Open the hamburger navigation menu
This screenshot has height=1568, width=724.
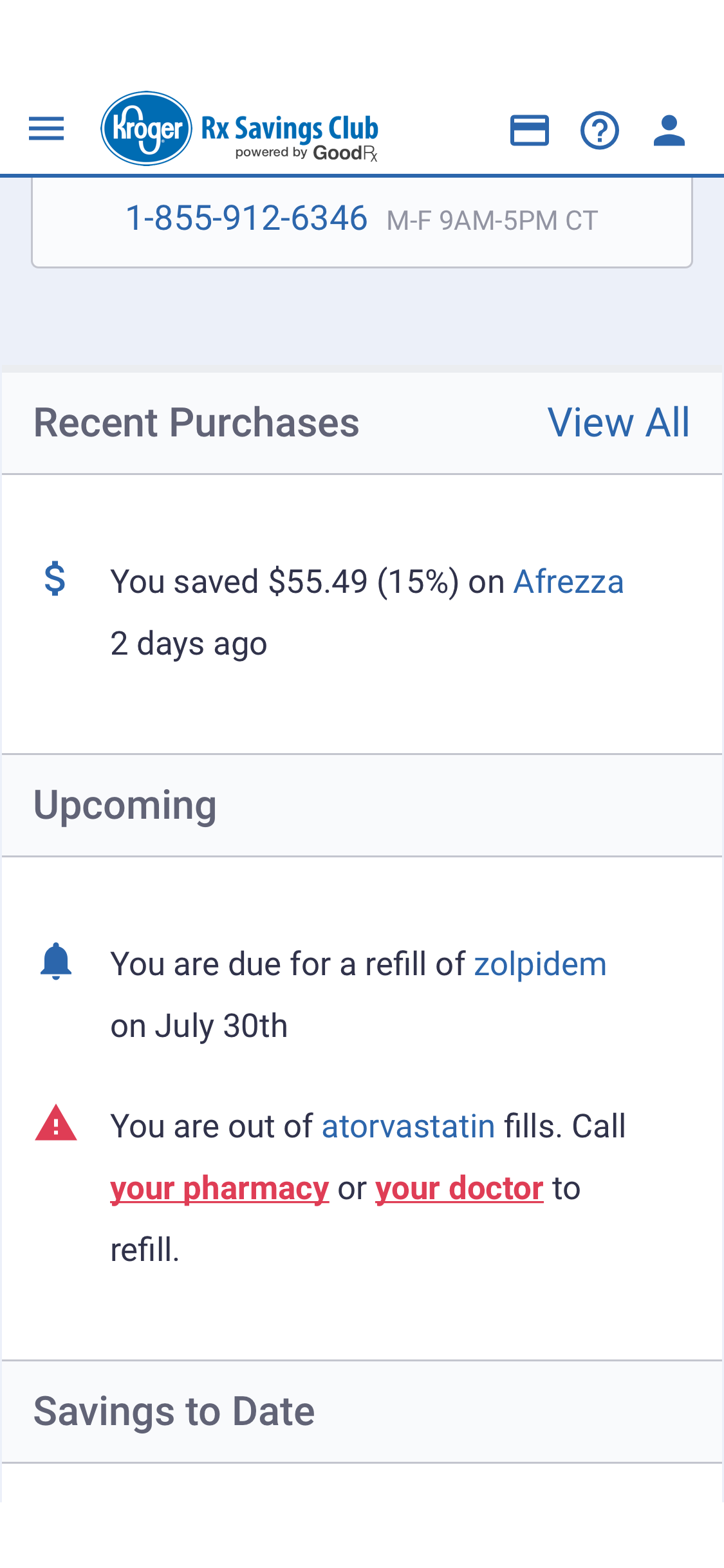[x=46, y=130]
